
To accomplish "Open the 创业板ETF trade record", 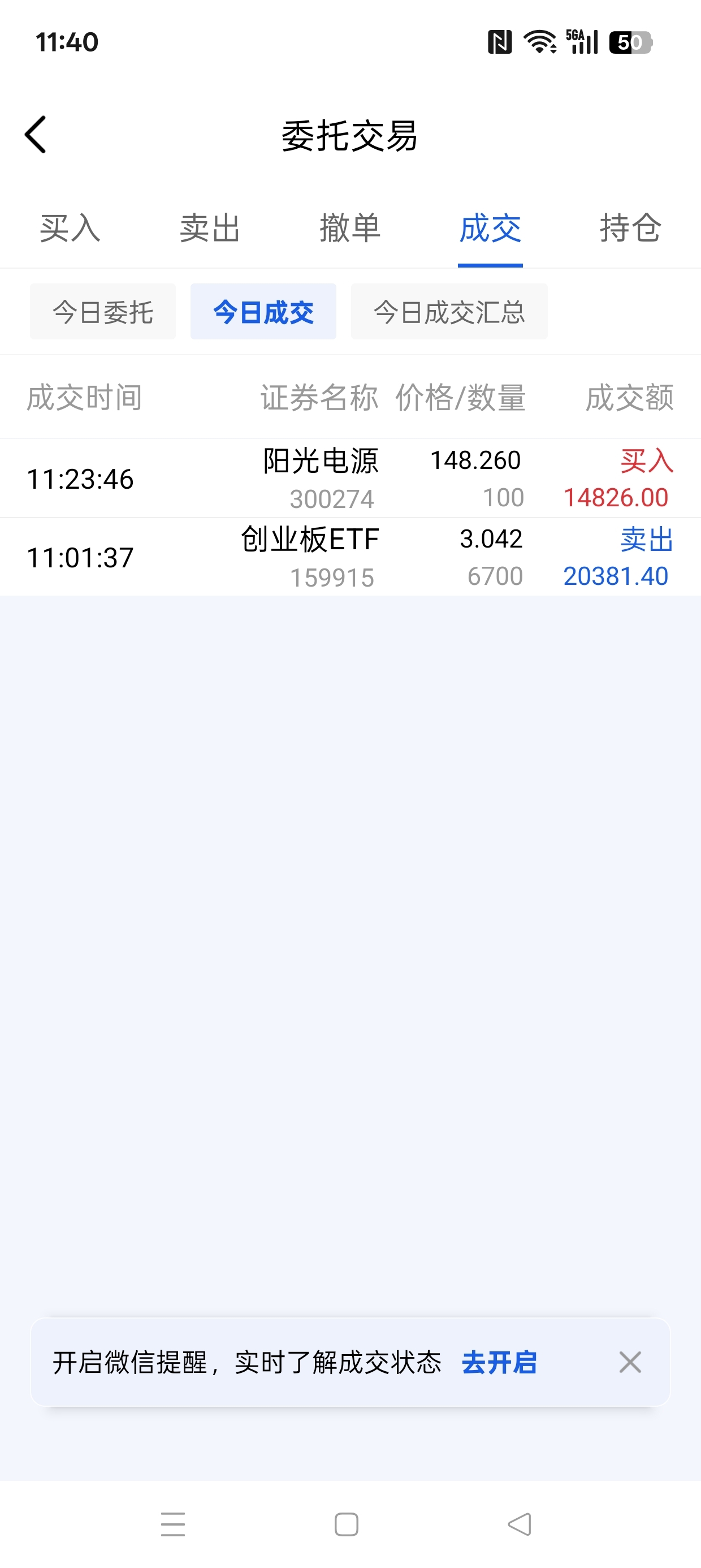I will click(x=350, y=557).
